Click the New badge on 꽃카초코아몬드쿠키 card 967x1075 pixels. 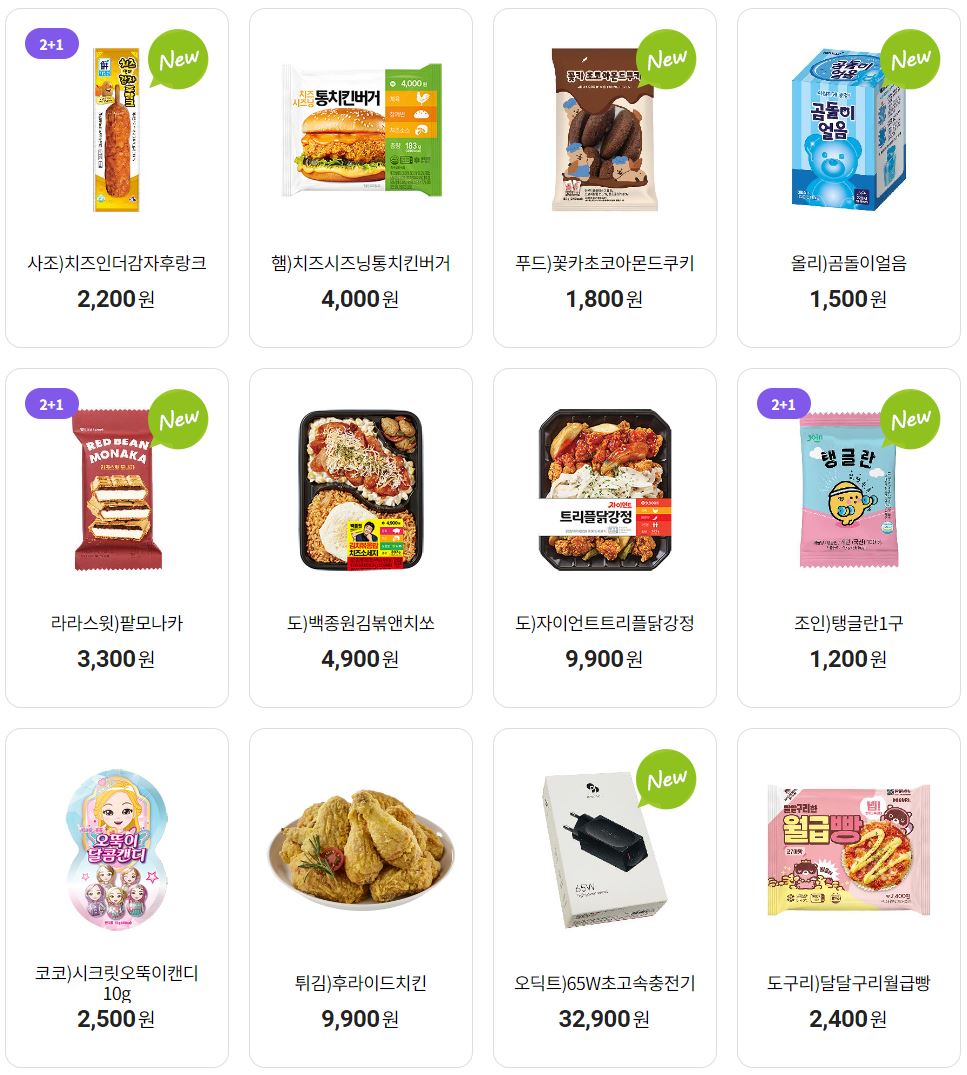coord(664,57)
